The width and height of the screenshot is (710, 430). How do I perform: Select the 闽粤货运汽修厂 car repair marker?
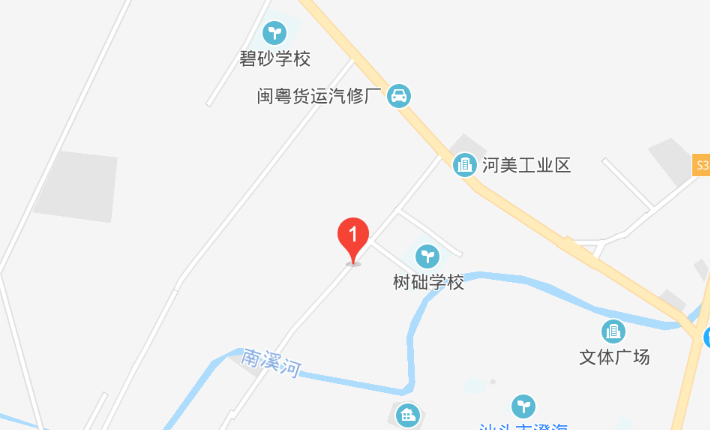[399, 96]
